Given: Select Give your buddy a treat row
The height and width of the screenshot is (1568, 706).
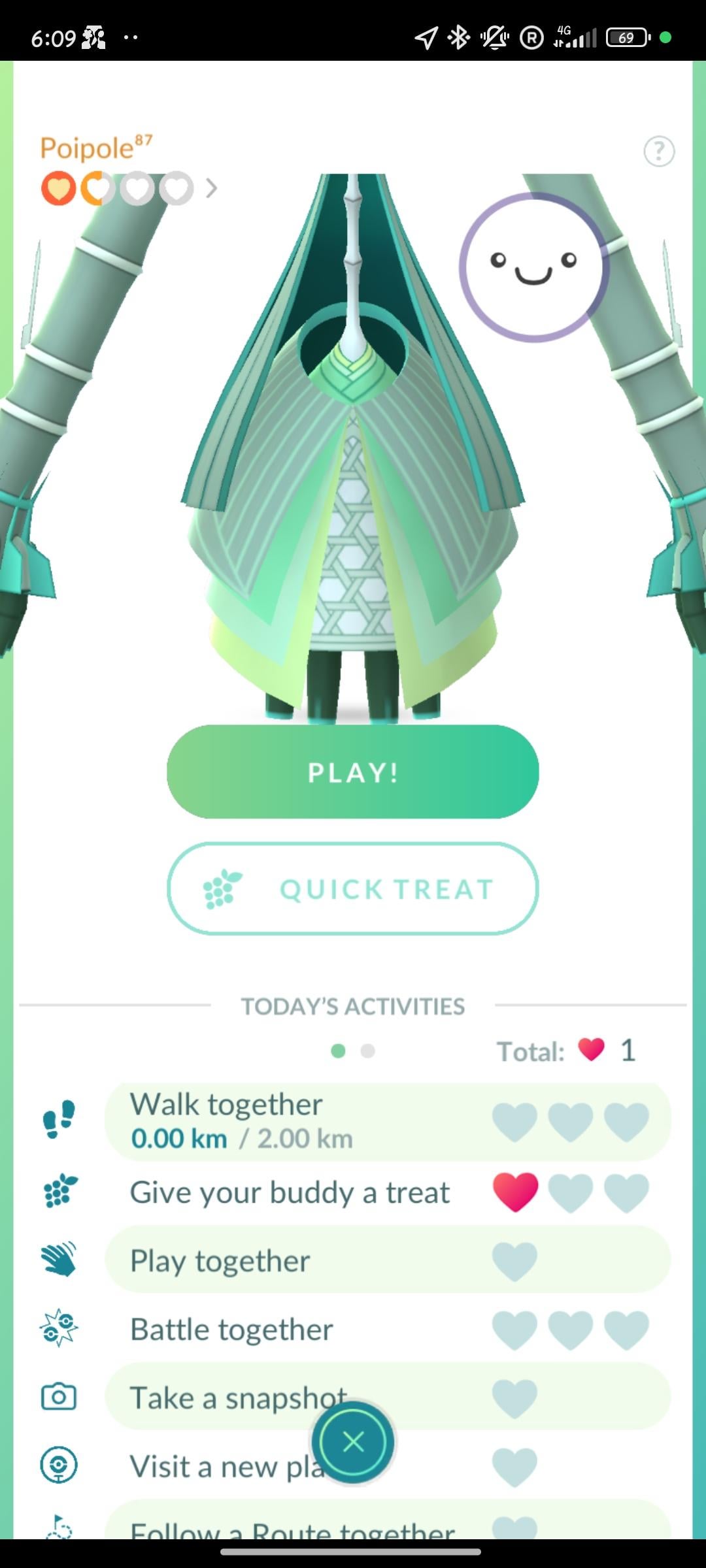Looking at the screenshot, I should (387, 1192).
